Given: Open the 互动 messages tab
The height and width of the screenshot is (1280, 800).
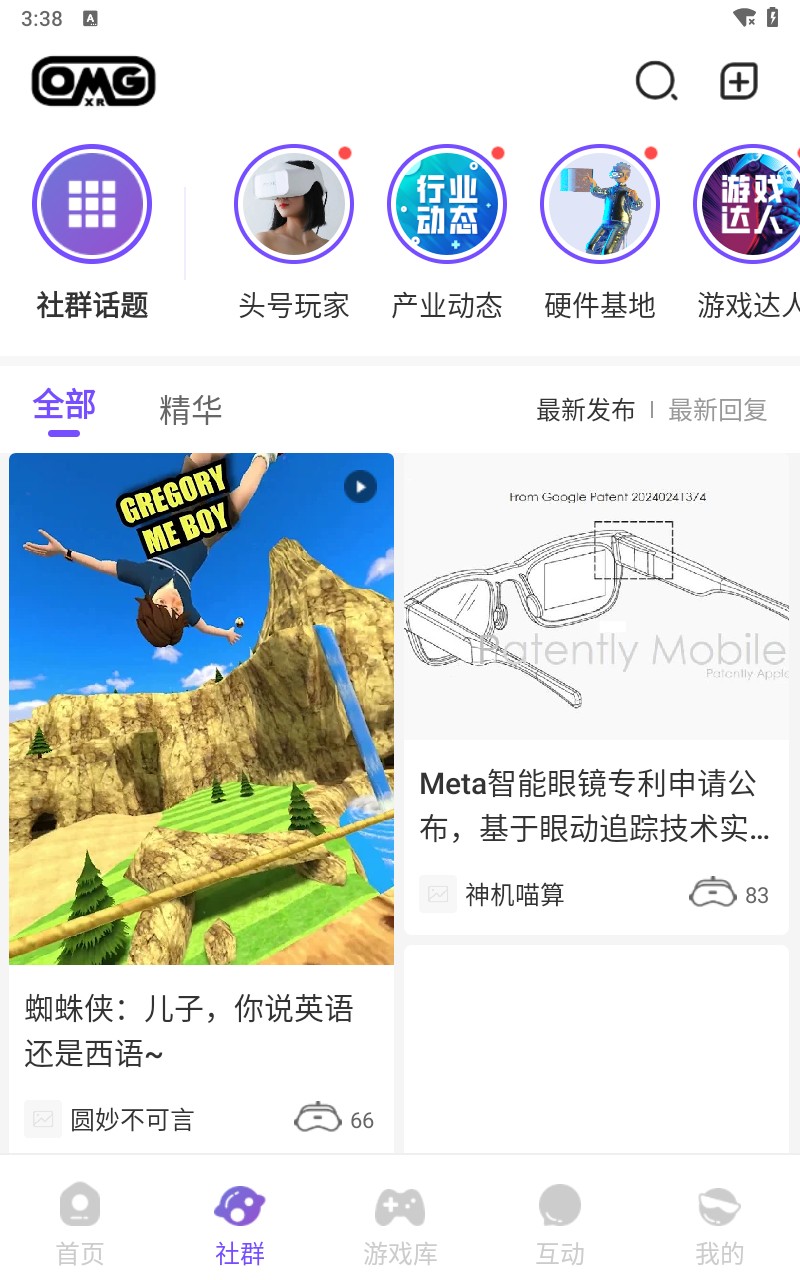Looking at the screenshot, I should (x=560, y=1217).
